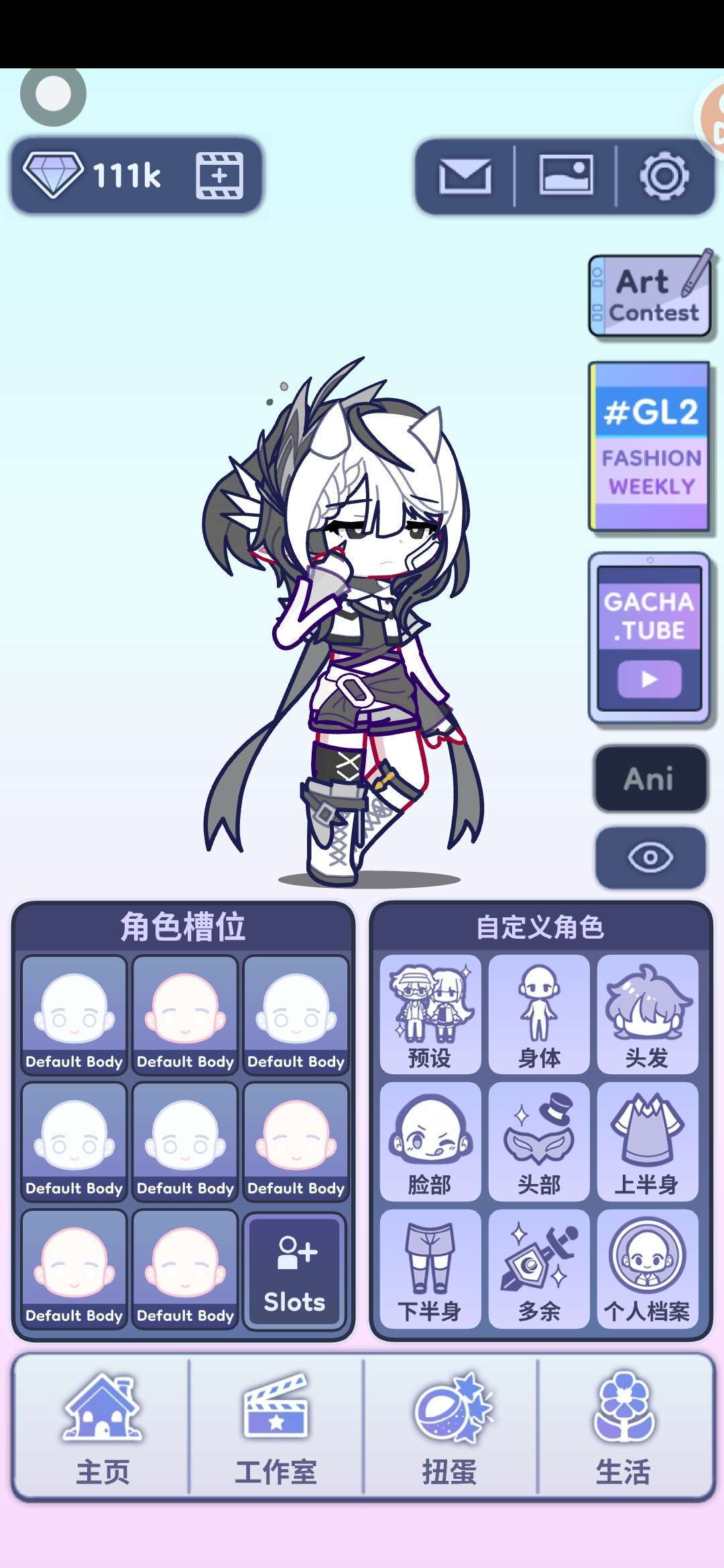Switch to the 工作室 studio tab

[276, 1427]
